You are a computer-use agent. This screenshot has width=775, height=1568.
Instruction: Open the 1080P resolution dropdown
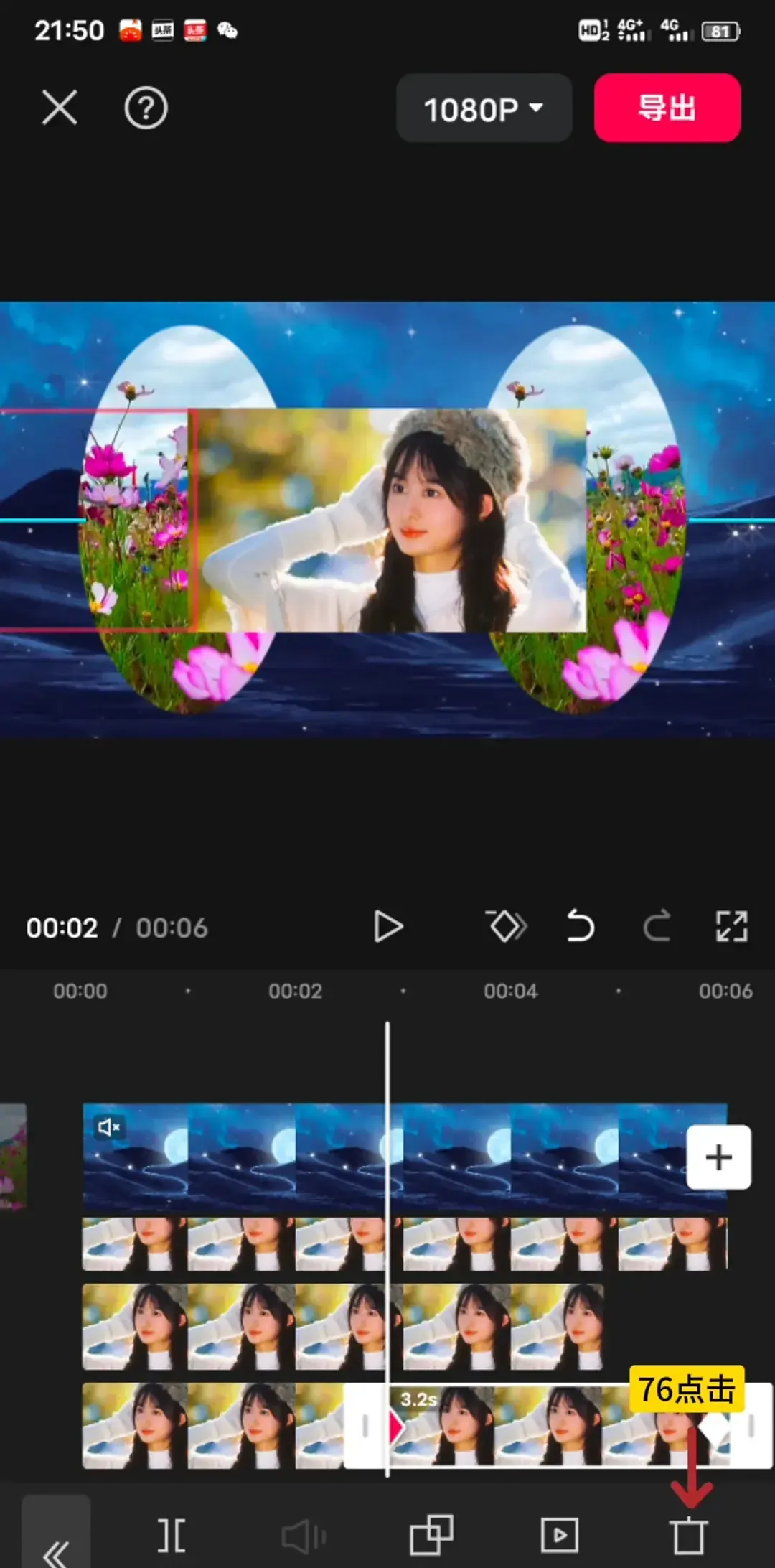(484, 109)
